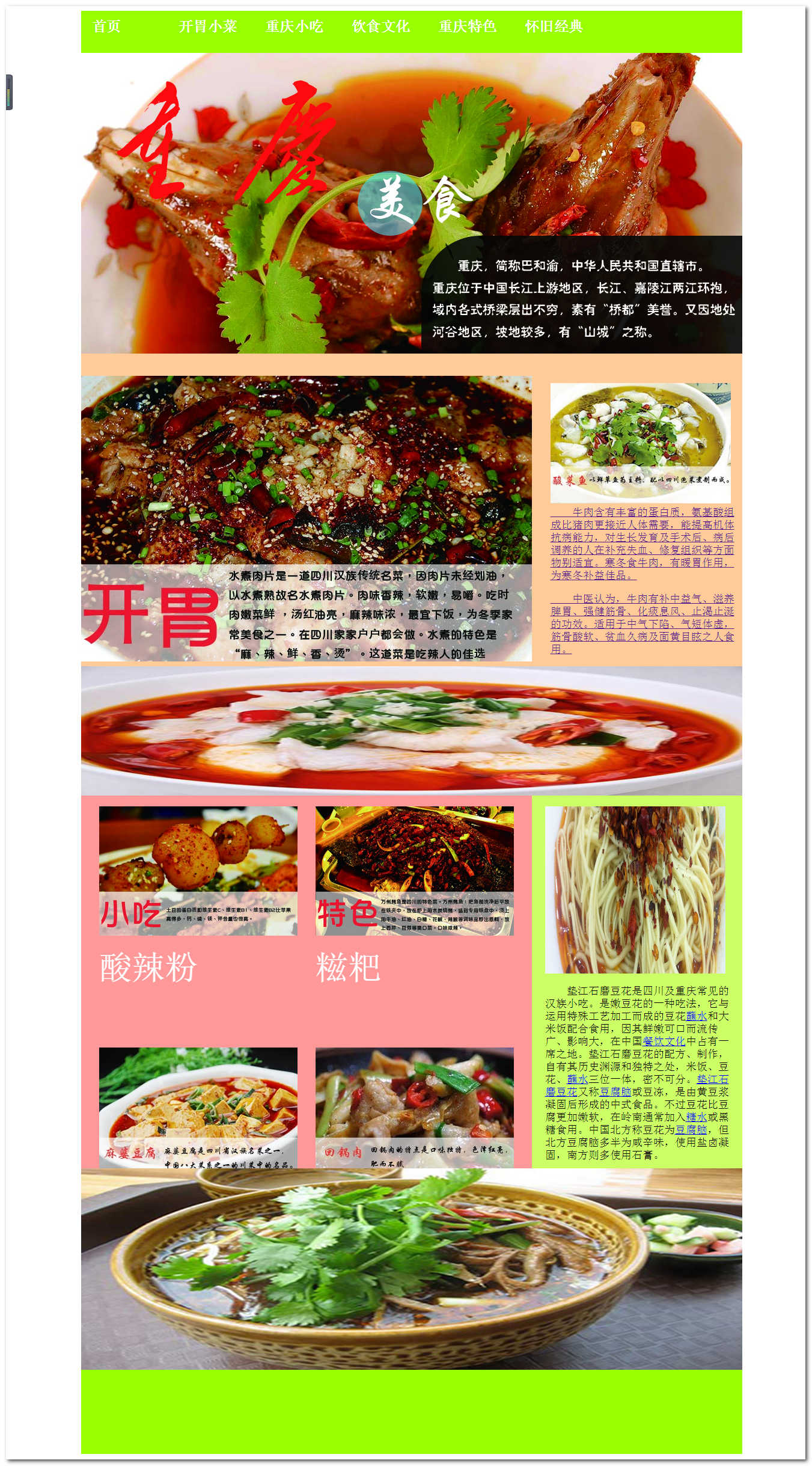This screenshot has height=1466, width=812.
Task: Open the 怀旧经典 nav item
Action: coord(554,26)
